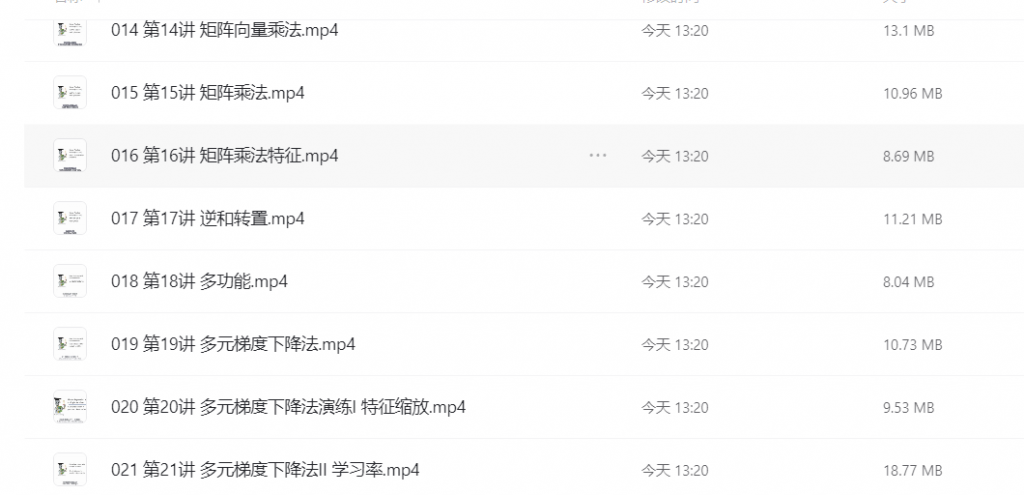
Task: Open more options for 016 矩阵乘法特征
Action: [x=598, y=156]
